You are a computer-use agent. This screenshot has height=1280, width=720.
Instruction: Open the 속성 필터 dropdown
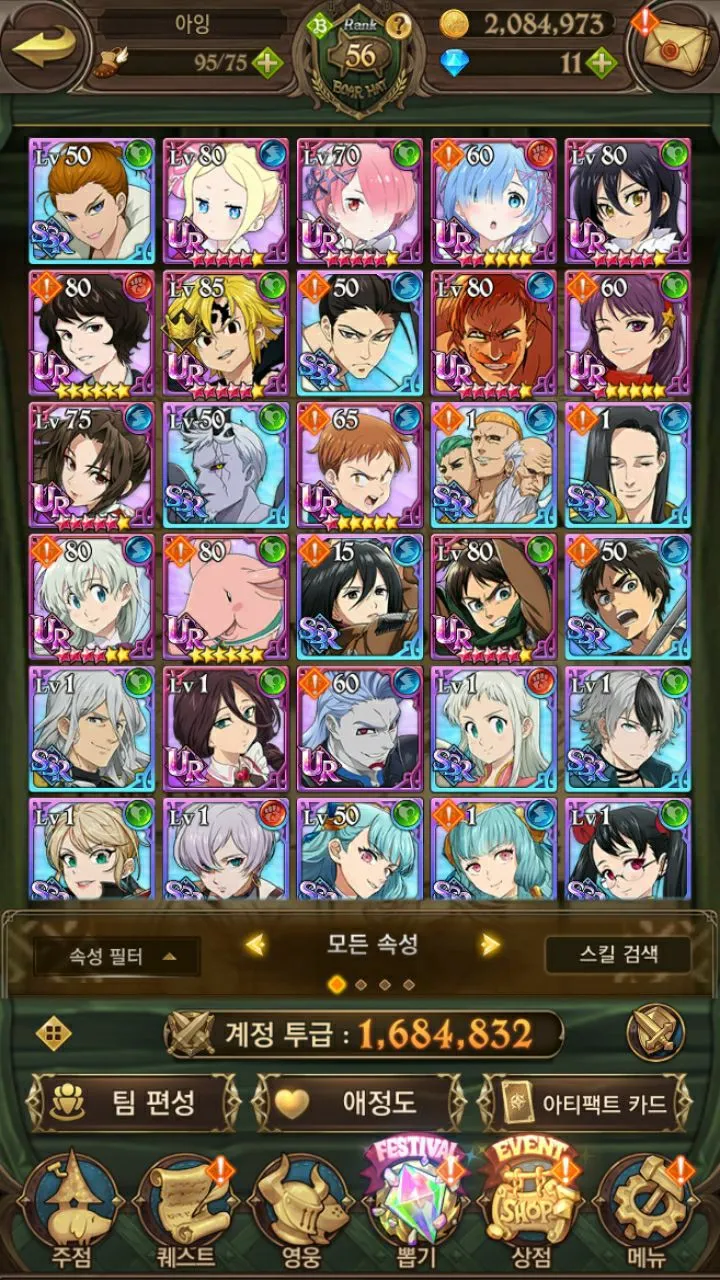tap(115, 957)
